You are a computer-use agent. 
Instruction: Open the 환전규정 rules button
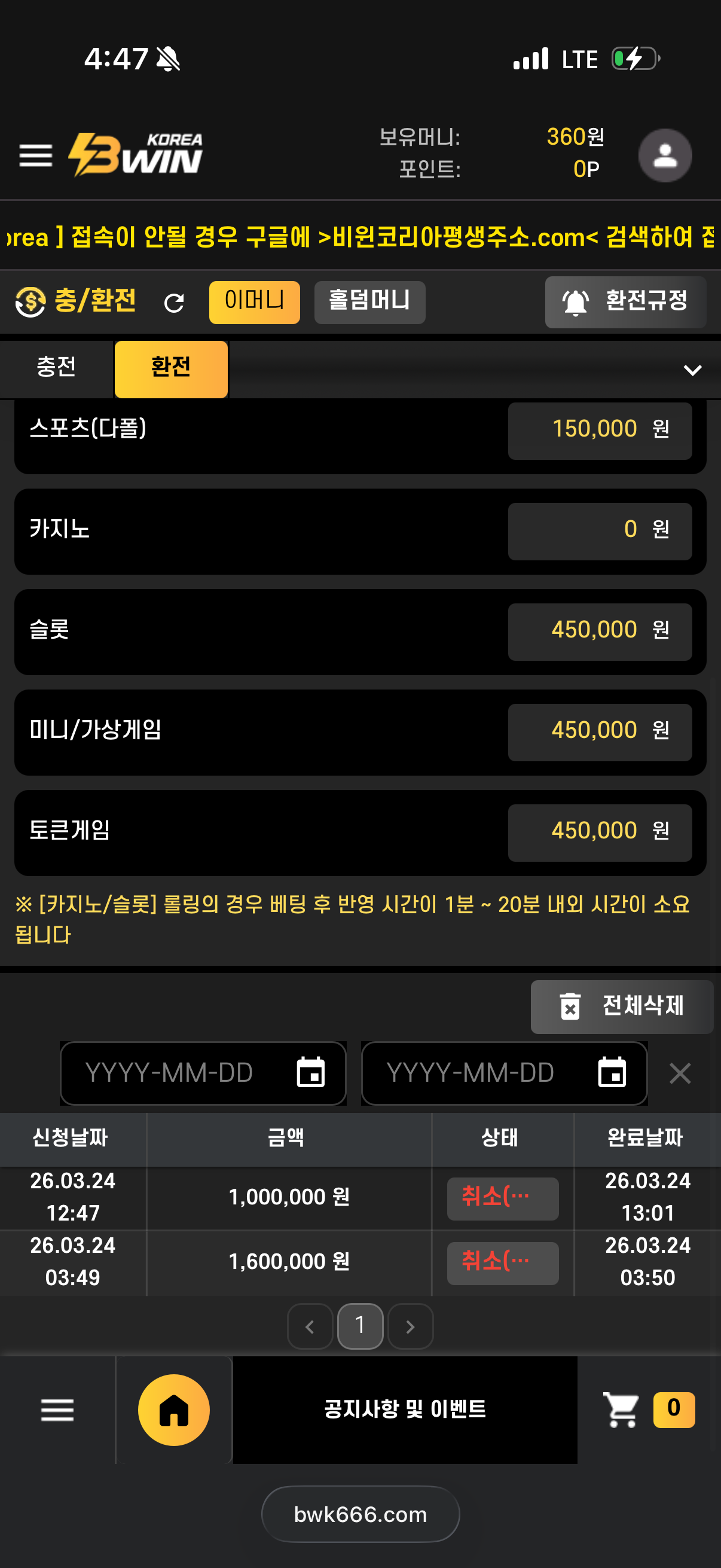[x=625, y=302]
